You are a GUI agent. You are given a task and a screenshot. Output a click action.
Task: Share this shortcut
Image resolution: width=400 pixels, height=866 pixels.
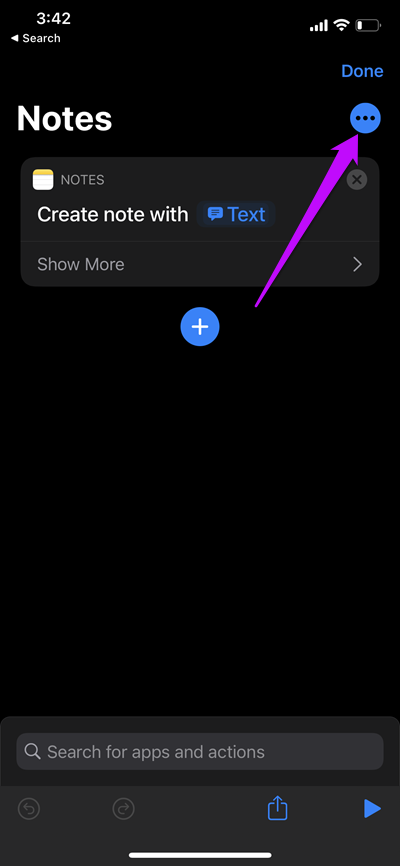tap(278, 809)
